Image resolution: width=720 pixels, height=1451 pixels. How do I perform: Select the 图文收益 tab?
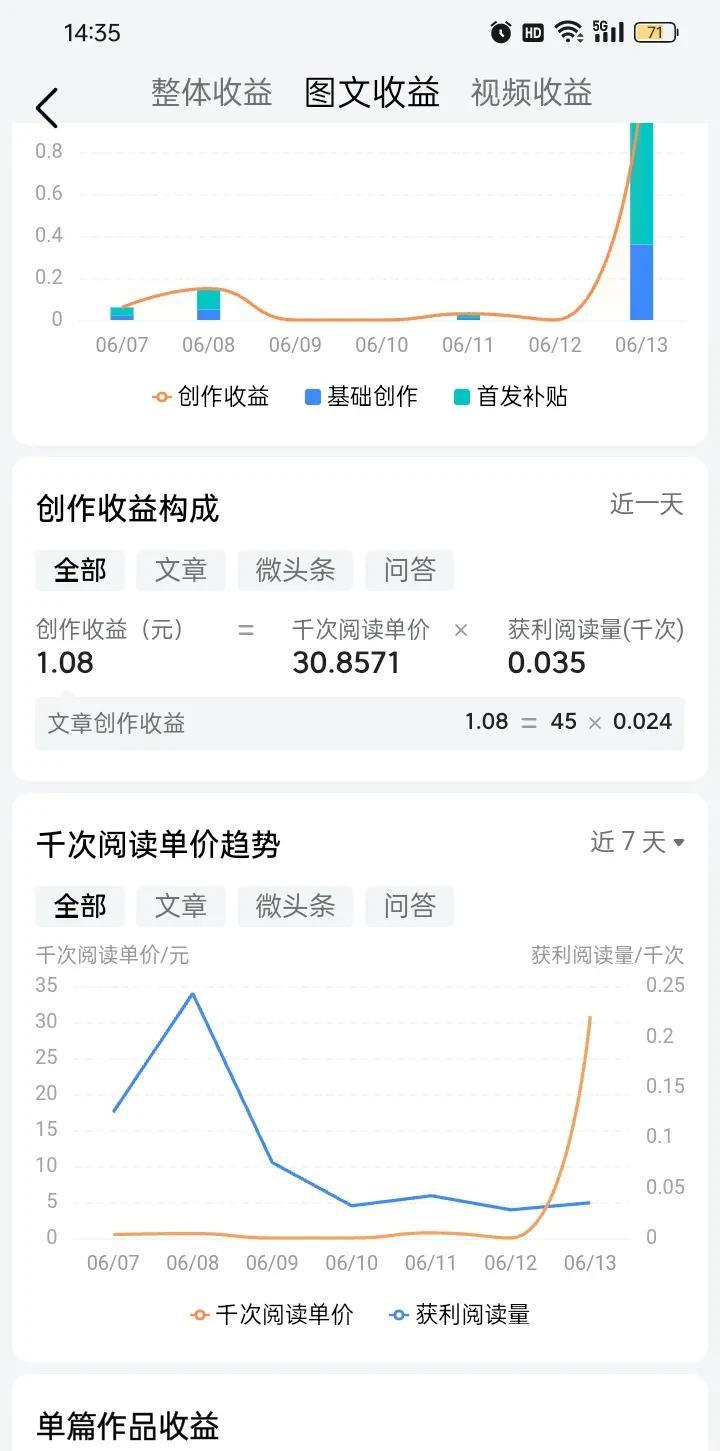372,93
